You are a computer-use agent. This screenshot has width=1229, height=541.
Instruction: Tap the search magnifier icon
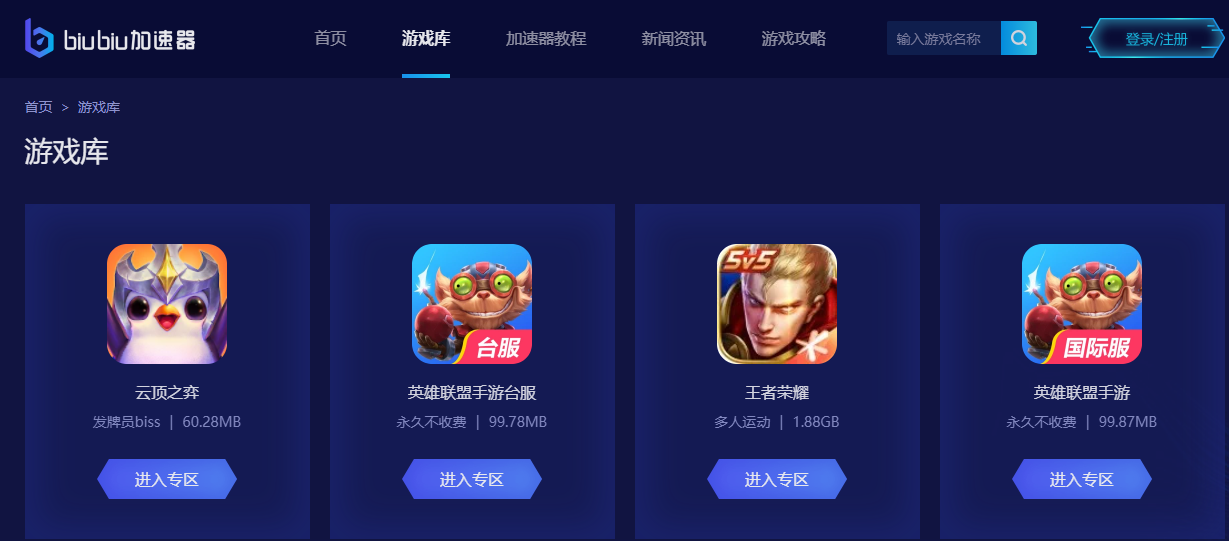[1018, 38]
